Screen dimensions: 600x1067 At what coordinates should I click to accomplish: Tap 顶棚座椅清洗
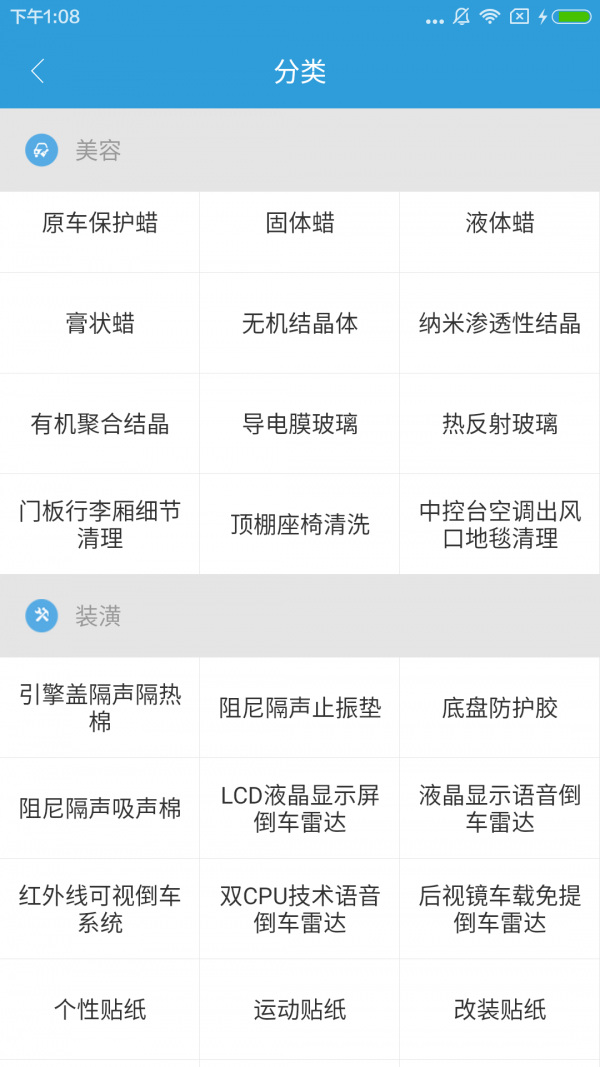(x=300, y=524)
